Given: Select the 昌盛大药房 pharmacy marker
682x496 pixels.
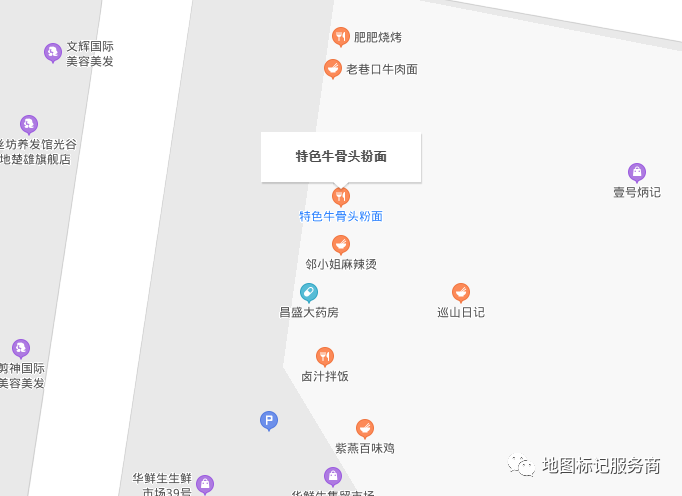Looking at the screenshot, I should [309, 292].
